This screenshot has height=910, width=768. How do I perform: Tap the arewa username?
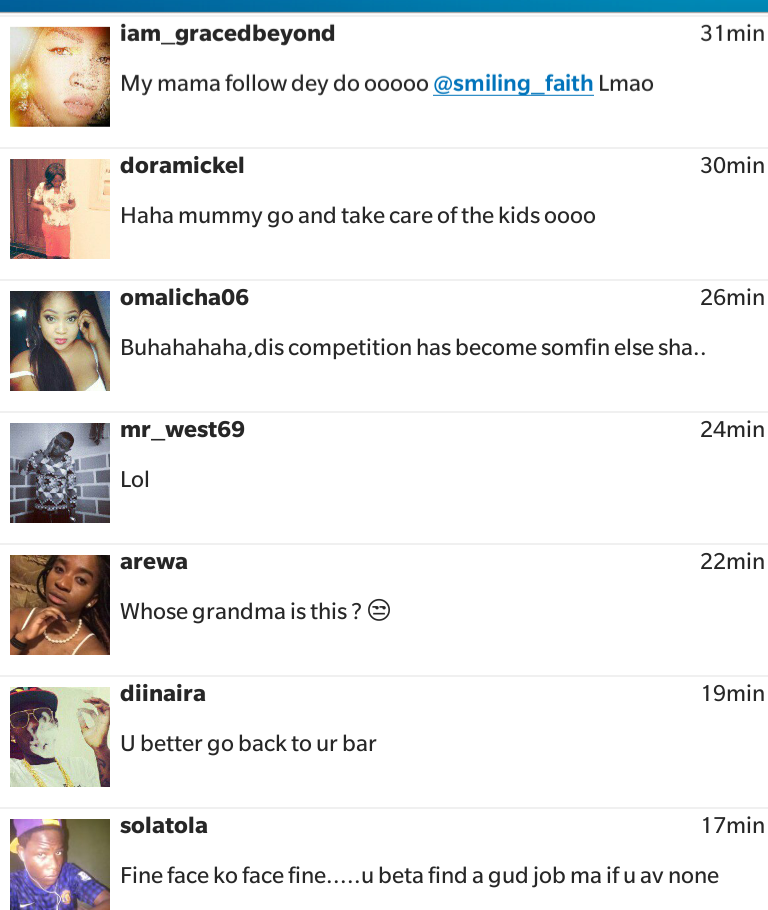tap(154, 562)
